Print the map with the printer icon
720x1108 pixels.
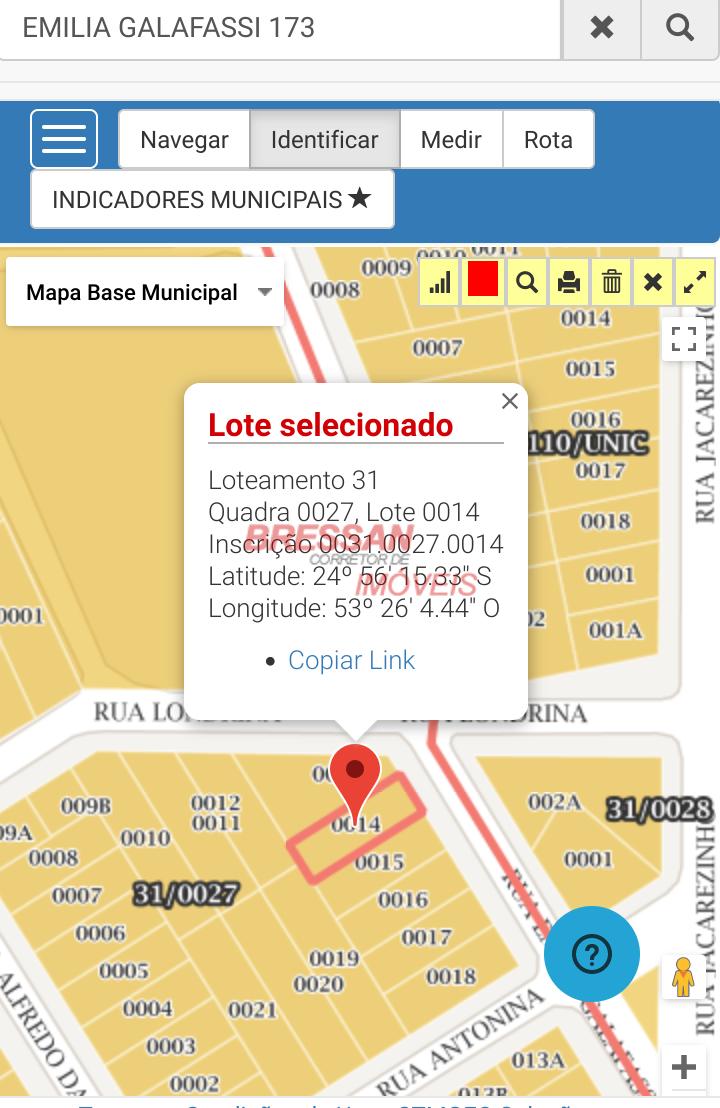pos(569,283)
